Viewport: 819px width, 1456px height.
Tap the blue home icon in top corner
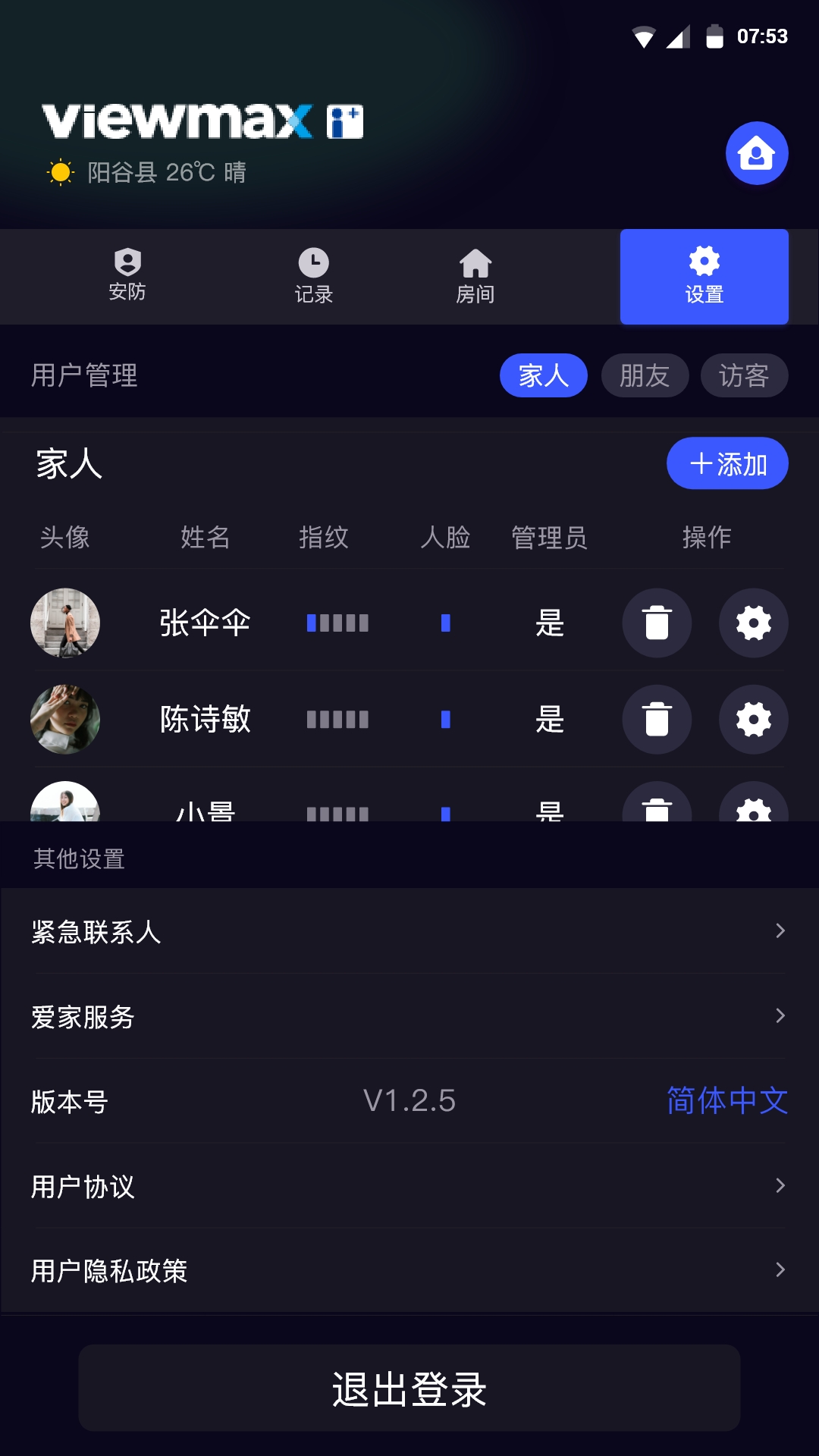click(x=757, y=152)
